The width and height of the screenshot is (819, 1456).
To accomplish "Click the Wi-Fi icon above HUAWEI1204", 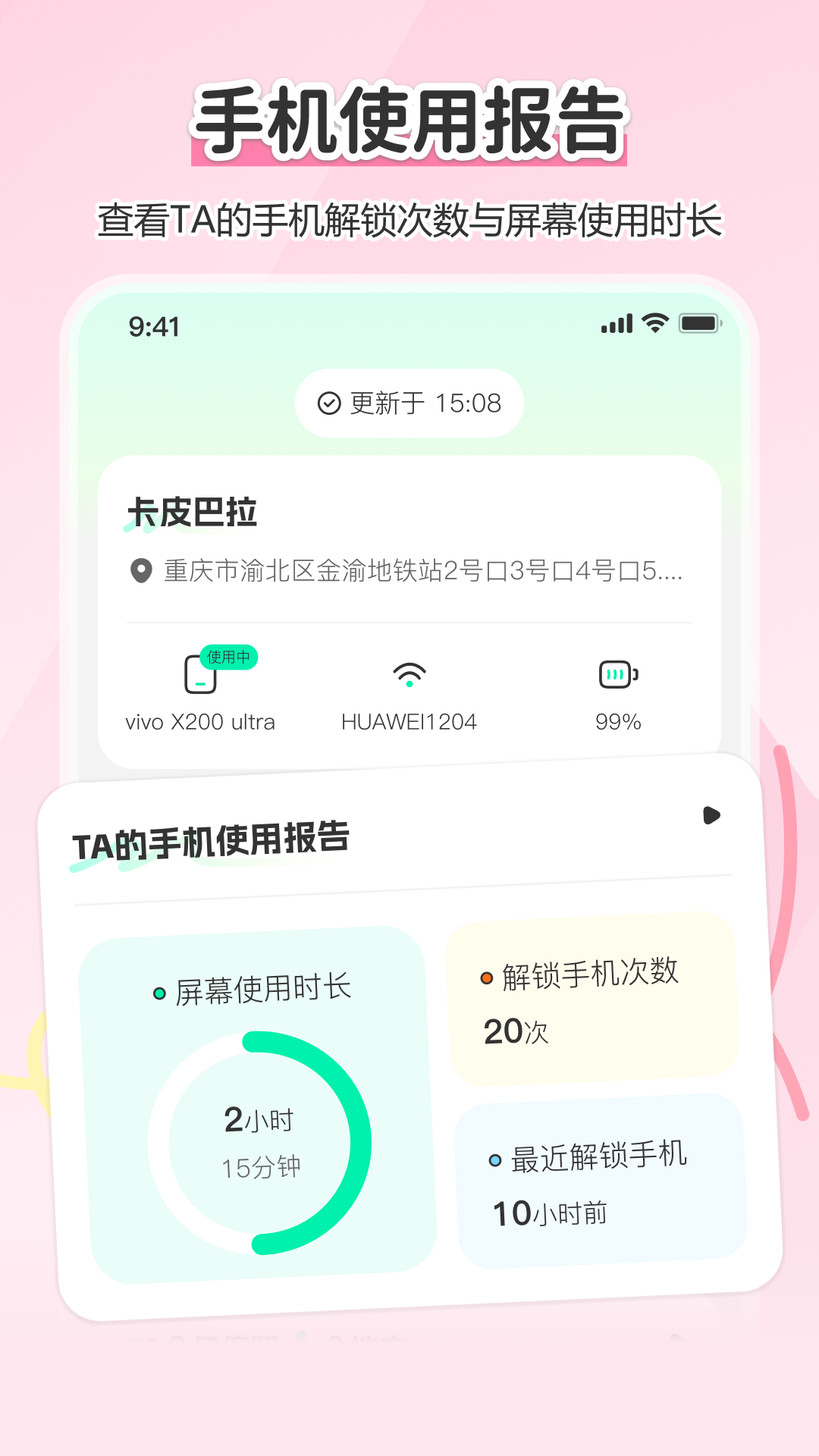I will click(409, 673).
